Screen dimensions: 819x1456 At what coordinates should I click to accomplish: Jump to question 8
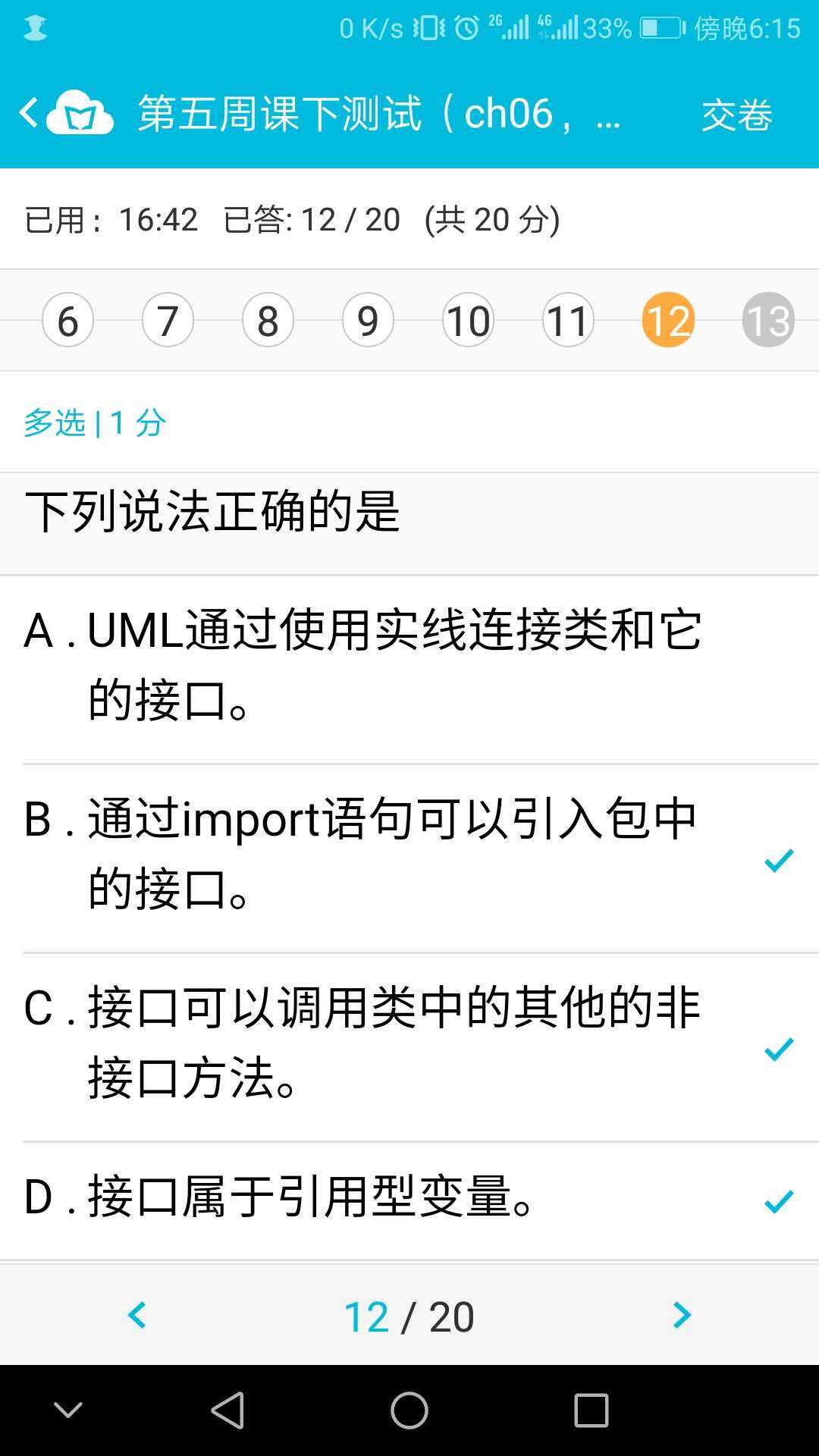click(268, 320)
